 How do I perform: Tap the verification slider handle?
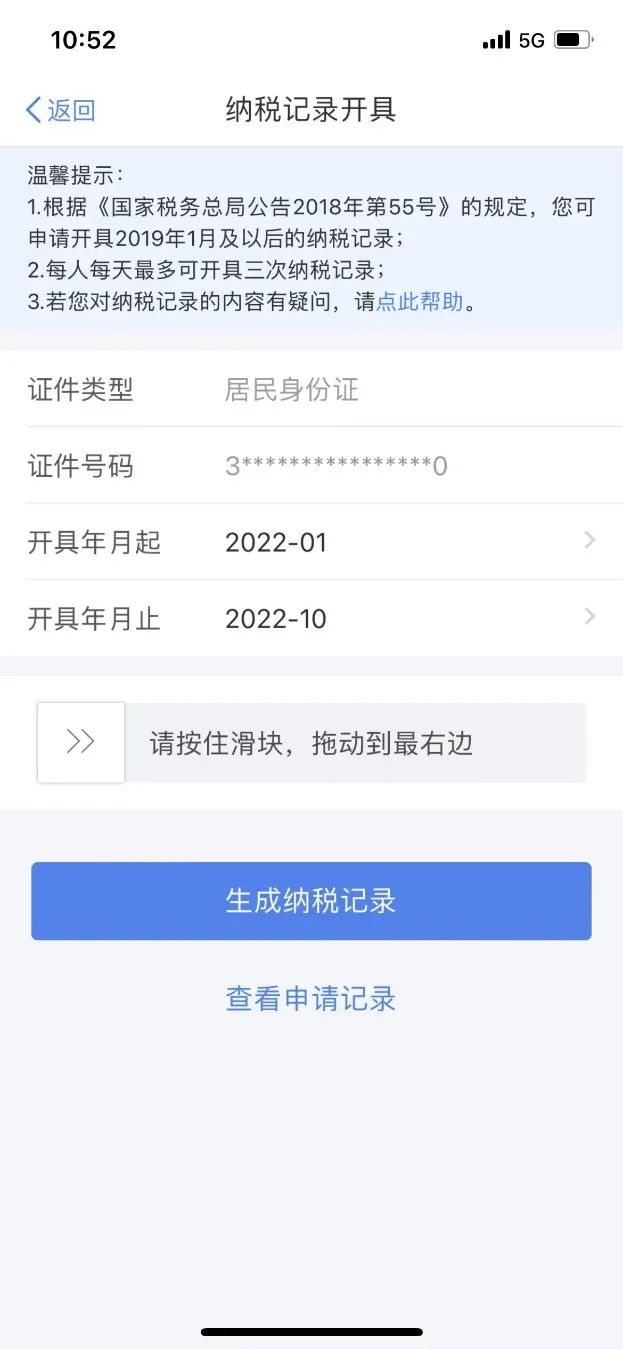point(81,742)
